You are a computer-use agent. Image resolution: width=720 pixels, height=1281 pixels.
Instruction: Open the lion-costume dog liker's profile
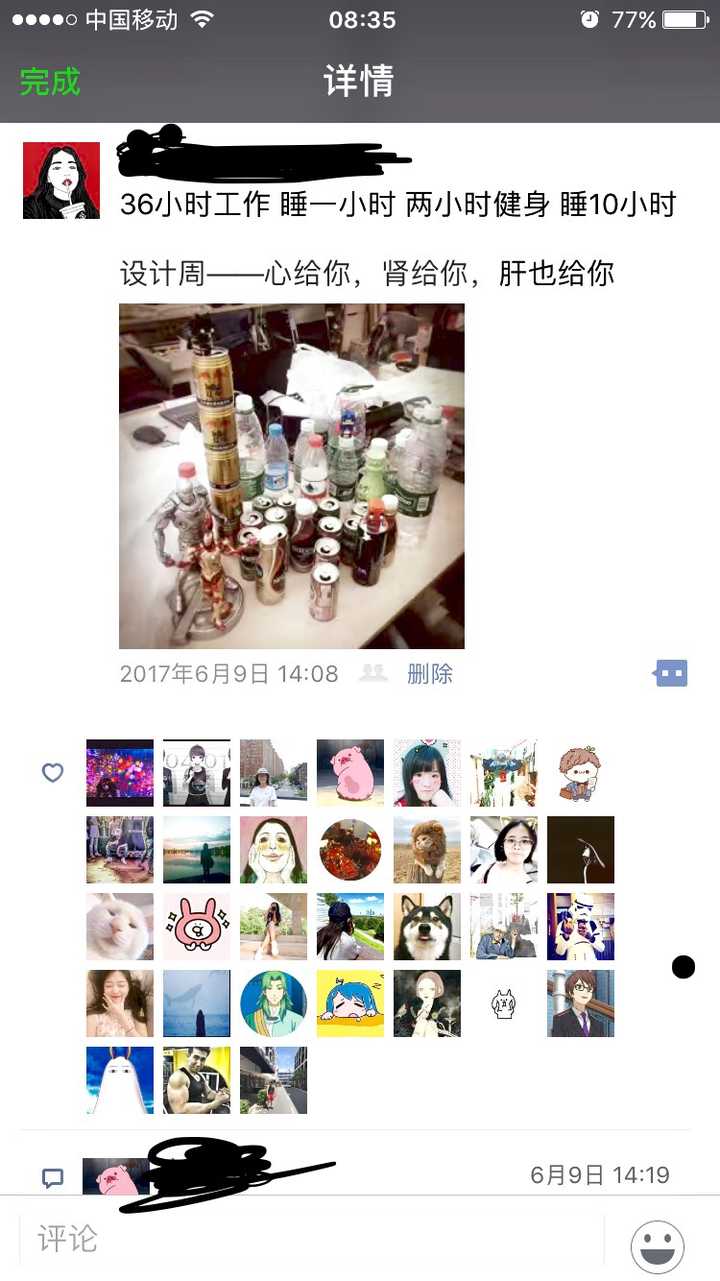[427, 850]
